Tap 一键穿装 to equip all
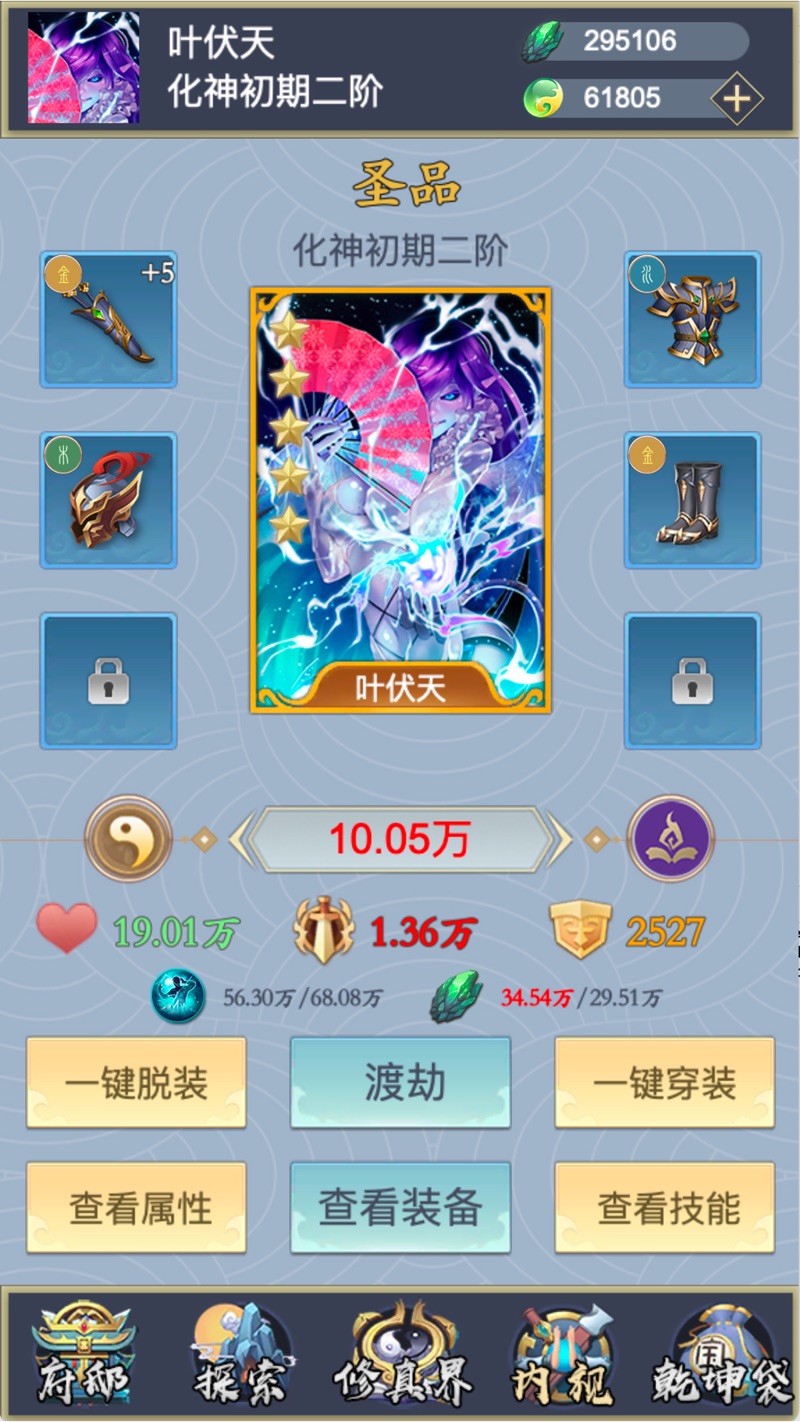The image size is (800, 1422). pos(665,1082)
